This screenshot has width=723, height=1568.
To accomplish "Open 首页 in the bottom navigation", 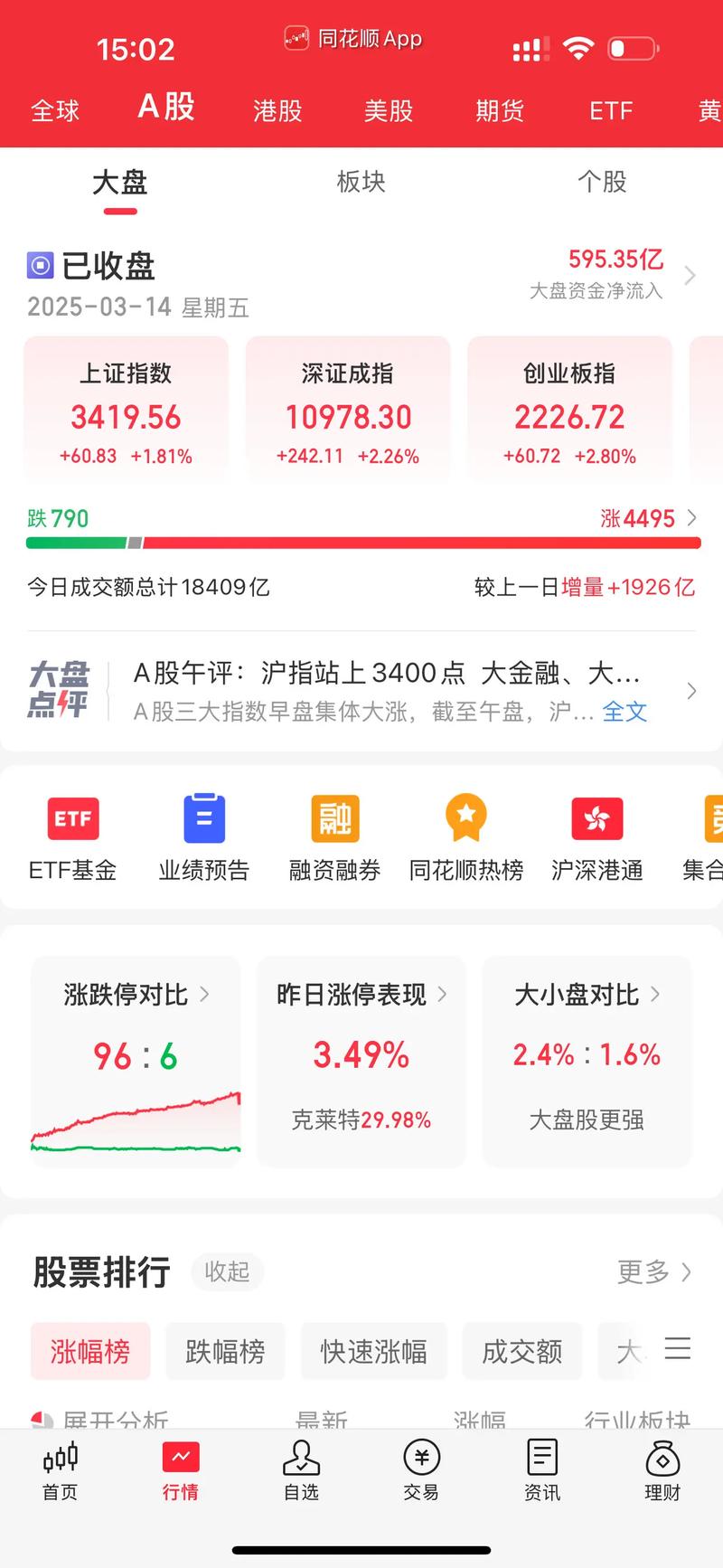I will click(x=60, y=1469).
